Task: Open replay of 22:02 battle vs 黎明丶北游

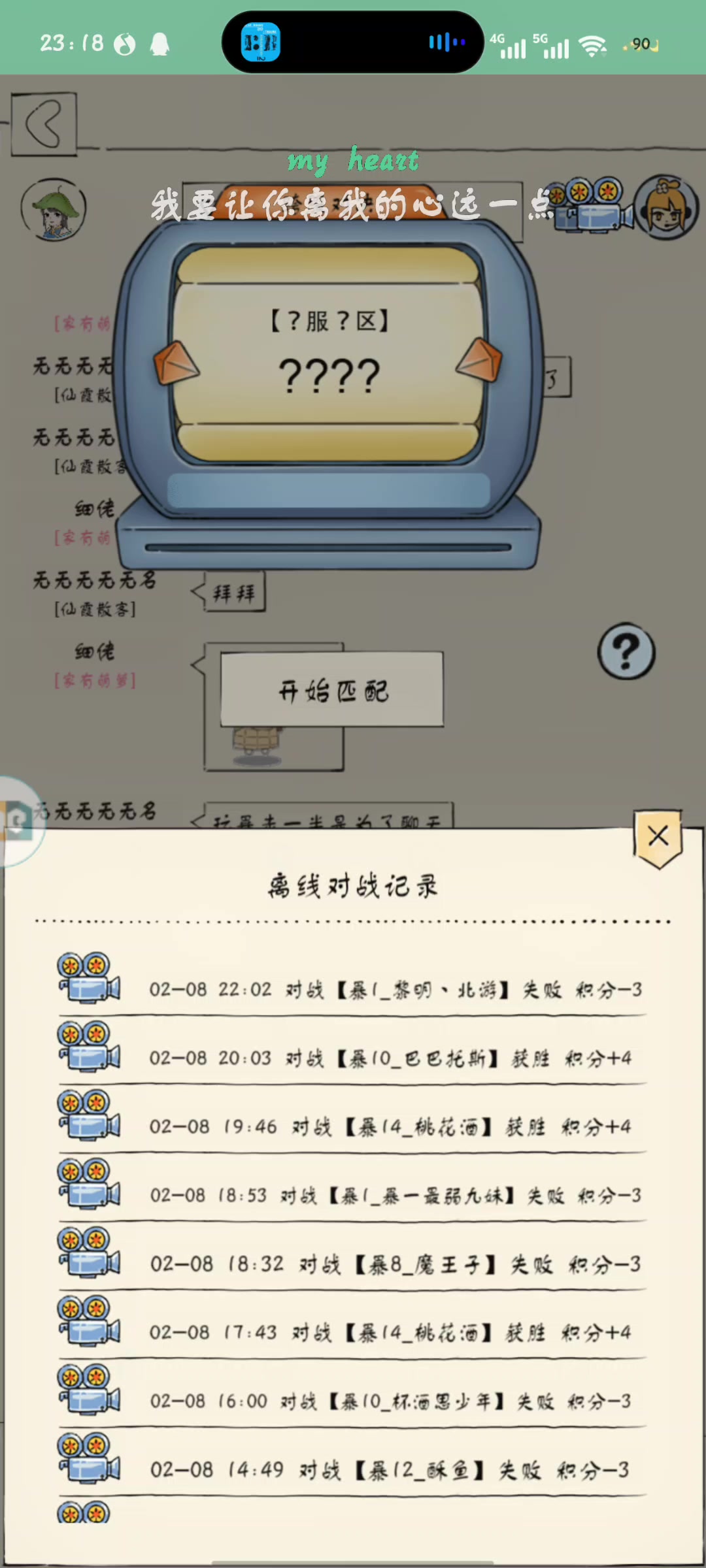Action: coord(89,978)
